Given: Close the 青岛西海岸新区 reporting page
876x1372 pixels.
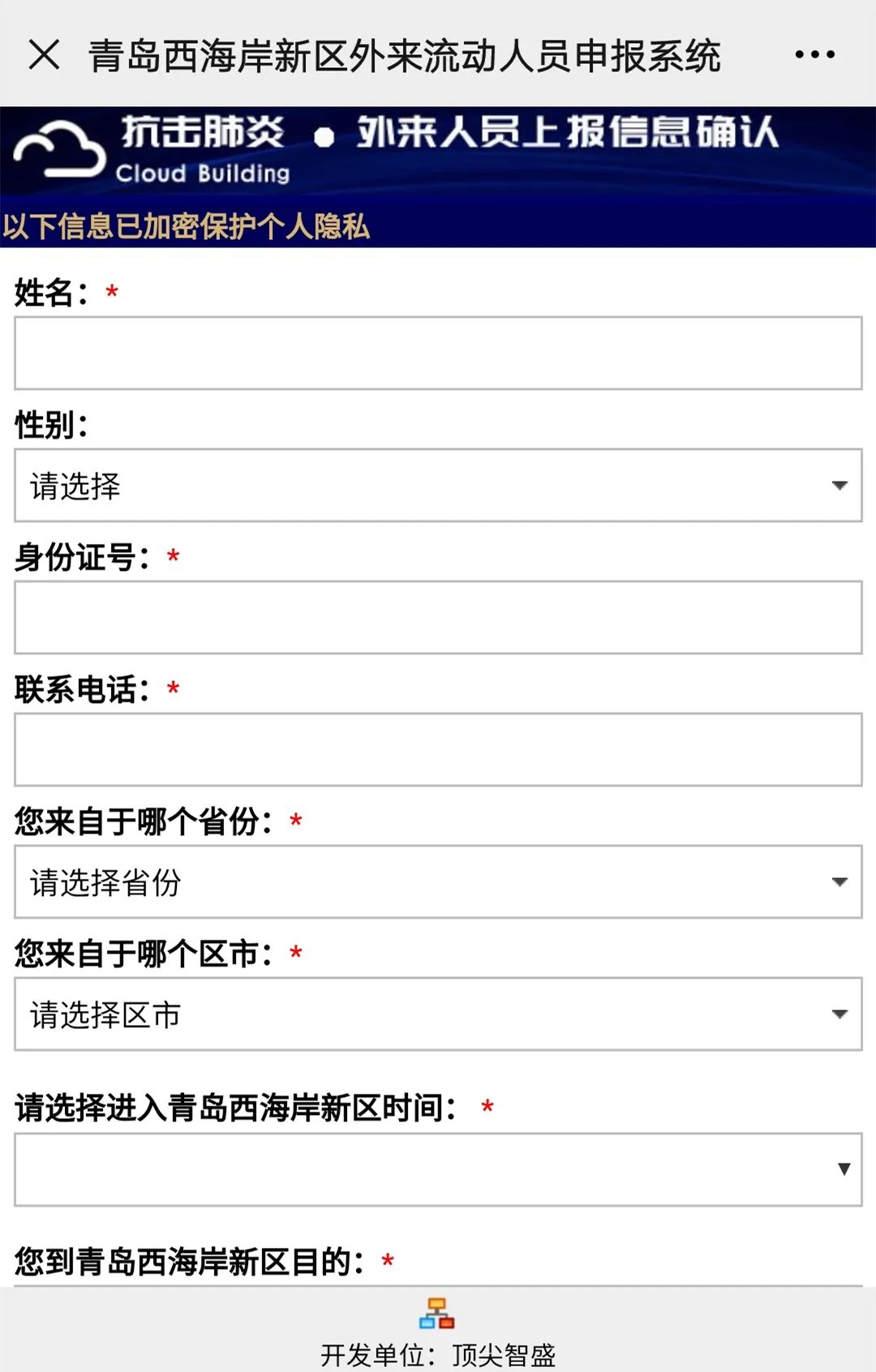Looking at the screenshot, I should [x=44, y=55].
